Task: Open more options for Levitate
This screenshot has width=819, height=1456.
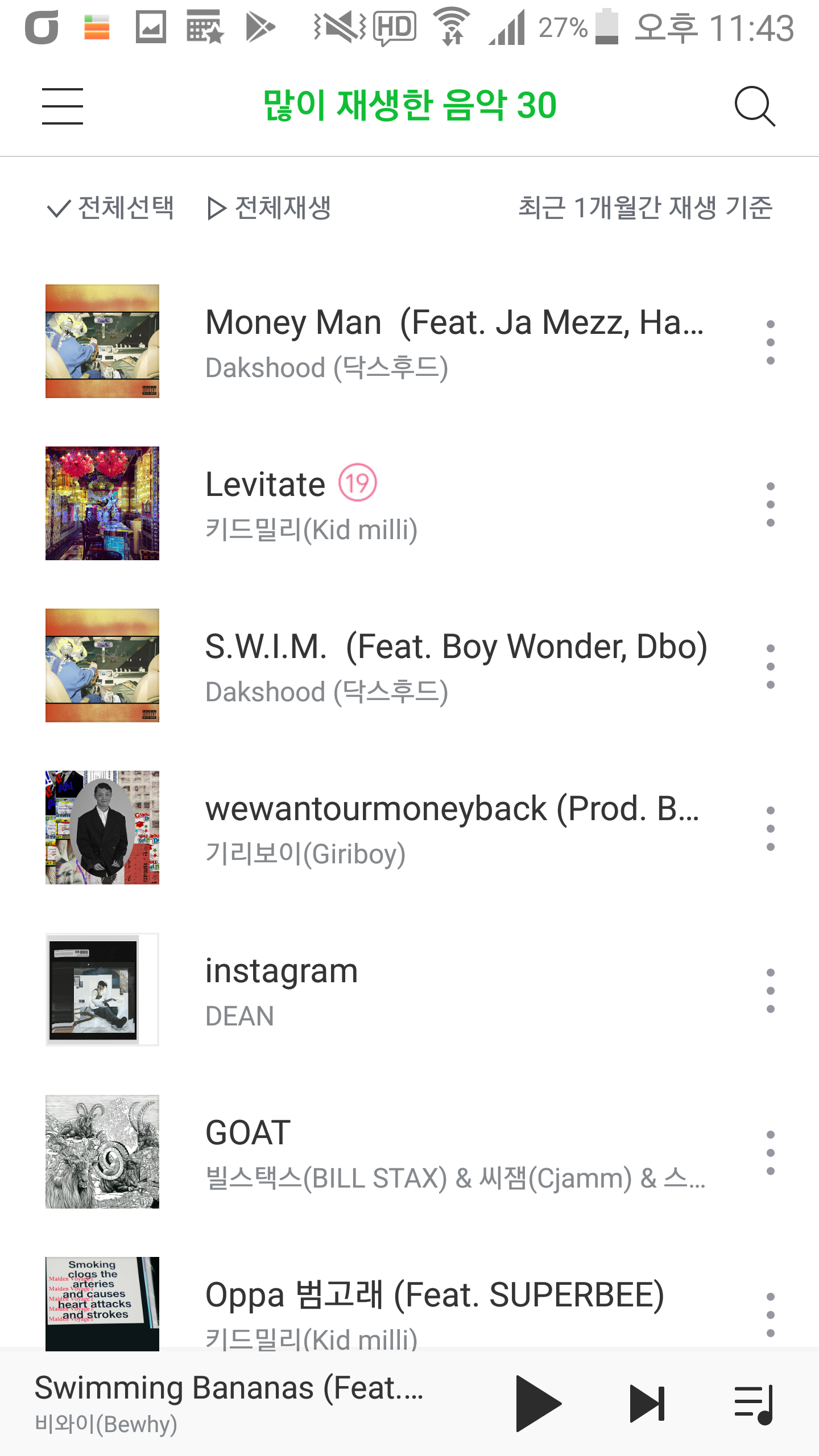Action: click(770, 504)
